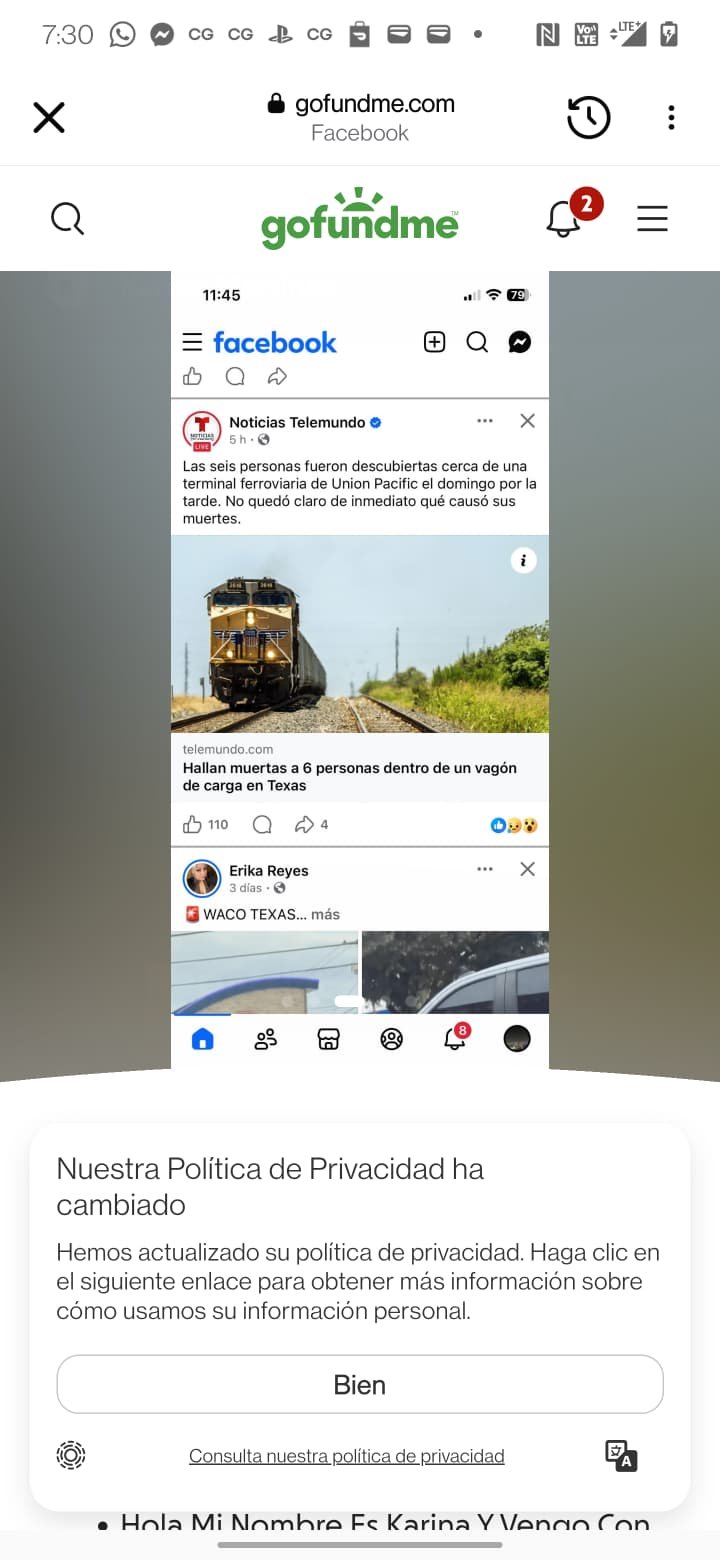Image resolution: width=720 pixels, height=1560 pixels.
Task: Search GoFundMe with the magnifier icon
Action: (x=67, y=218)
